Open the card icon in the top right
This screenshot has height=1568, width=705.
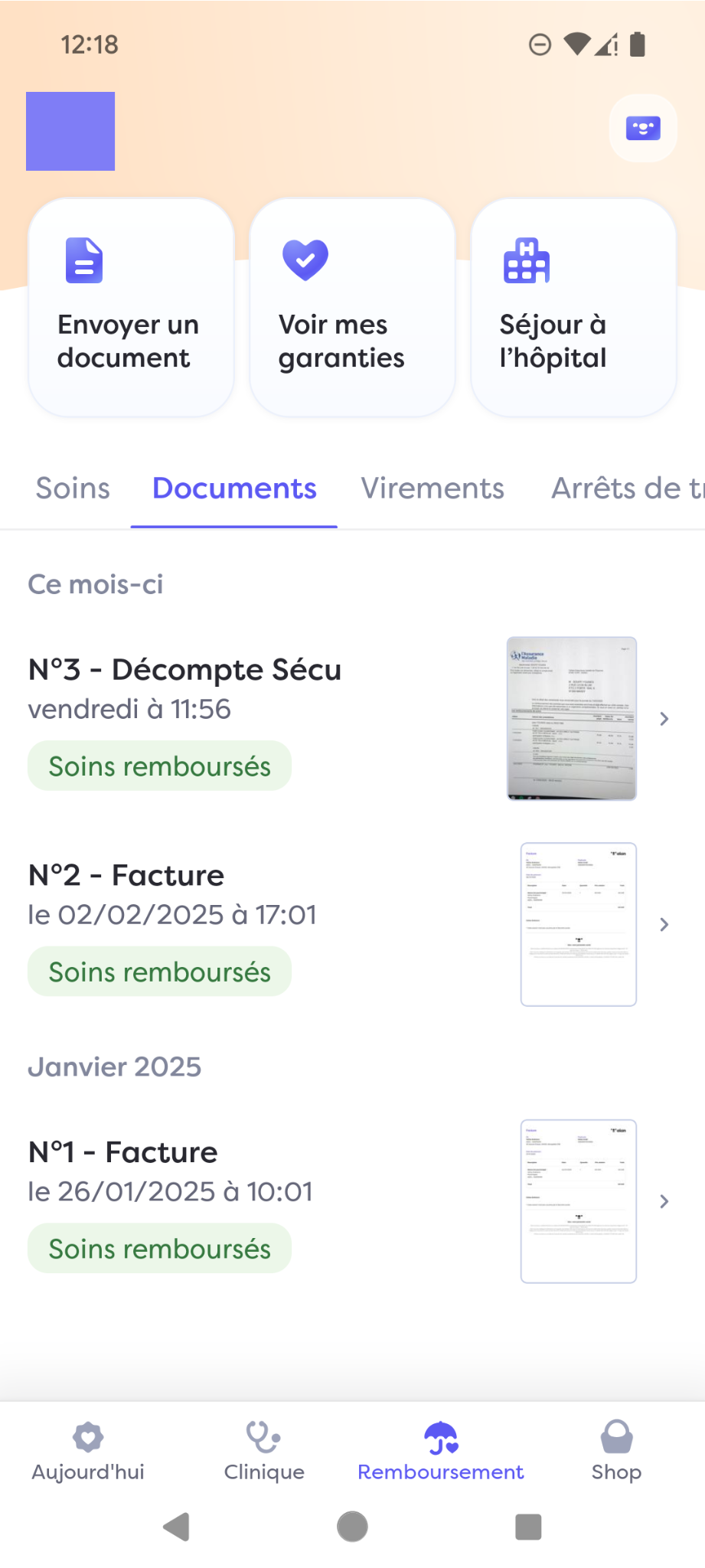click(x=643, y=129)
